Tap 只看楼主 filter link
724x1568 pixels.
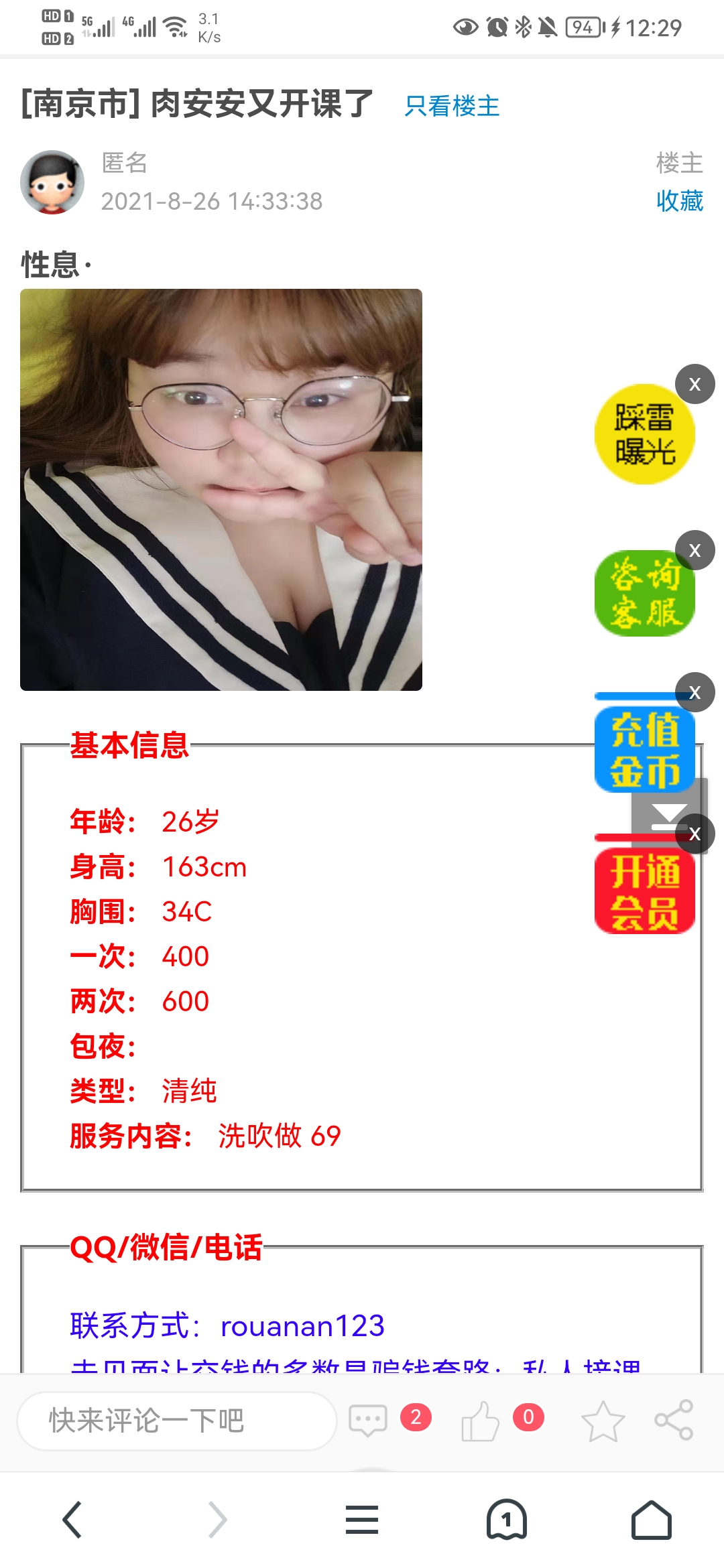tap(452, 106)
